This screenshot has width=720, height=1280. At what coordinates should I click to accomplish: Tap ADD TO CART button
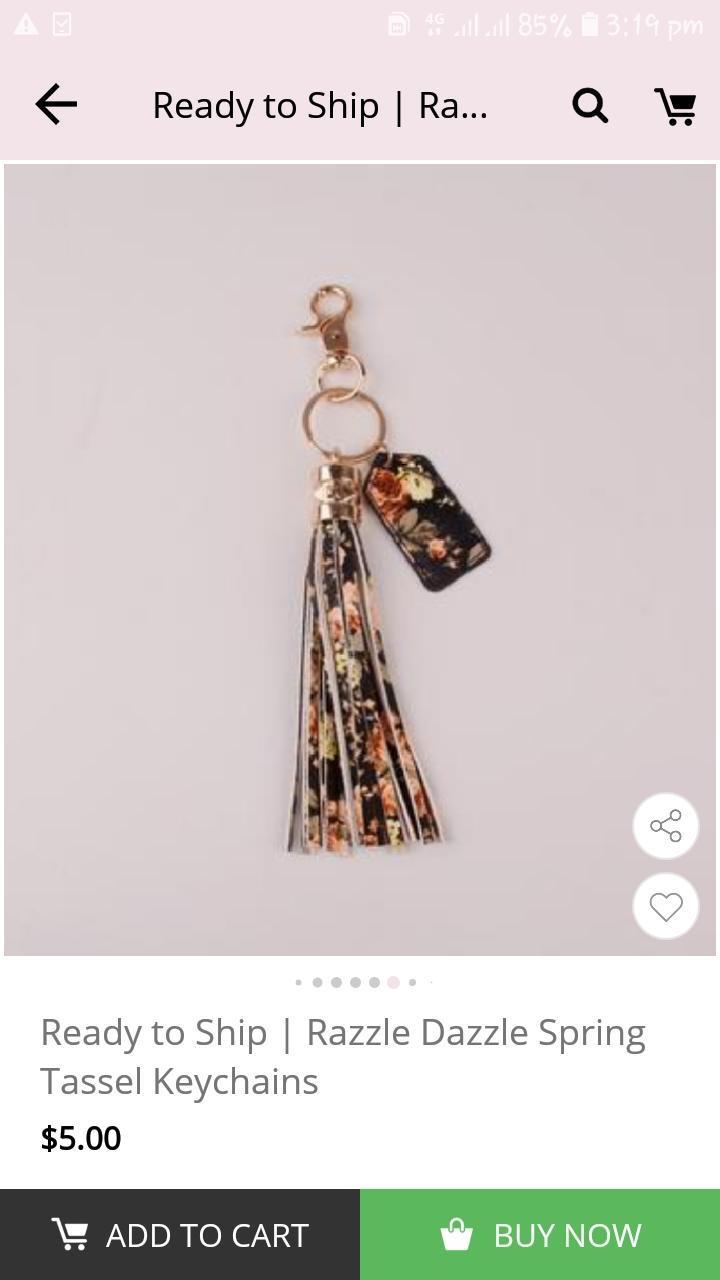180,1235
